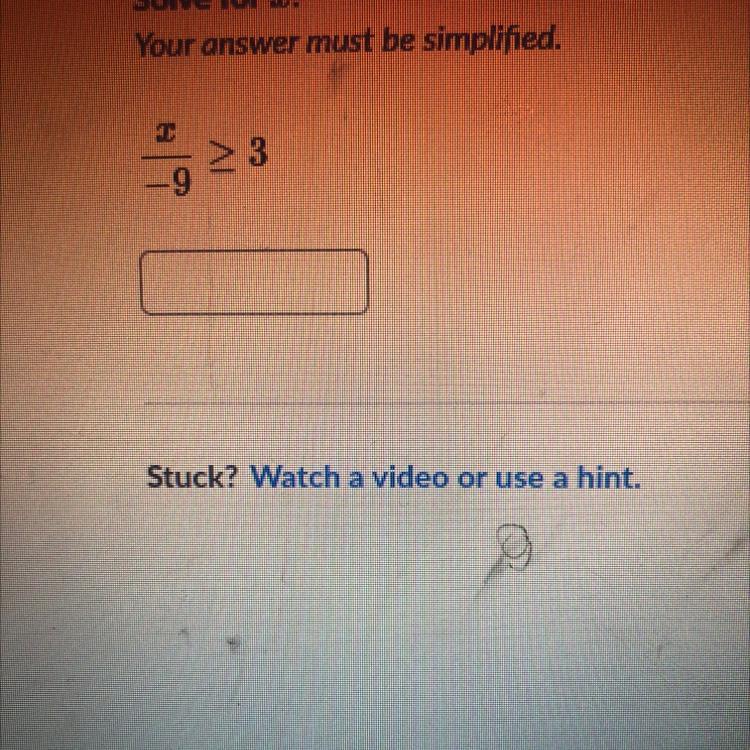Image resolution: width=750 pixels, height=750 pixels.
Task: Open the 'Watch a video or use a hint' link
Action: tap(444, 478)
